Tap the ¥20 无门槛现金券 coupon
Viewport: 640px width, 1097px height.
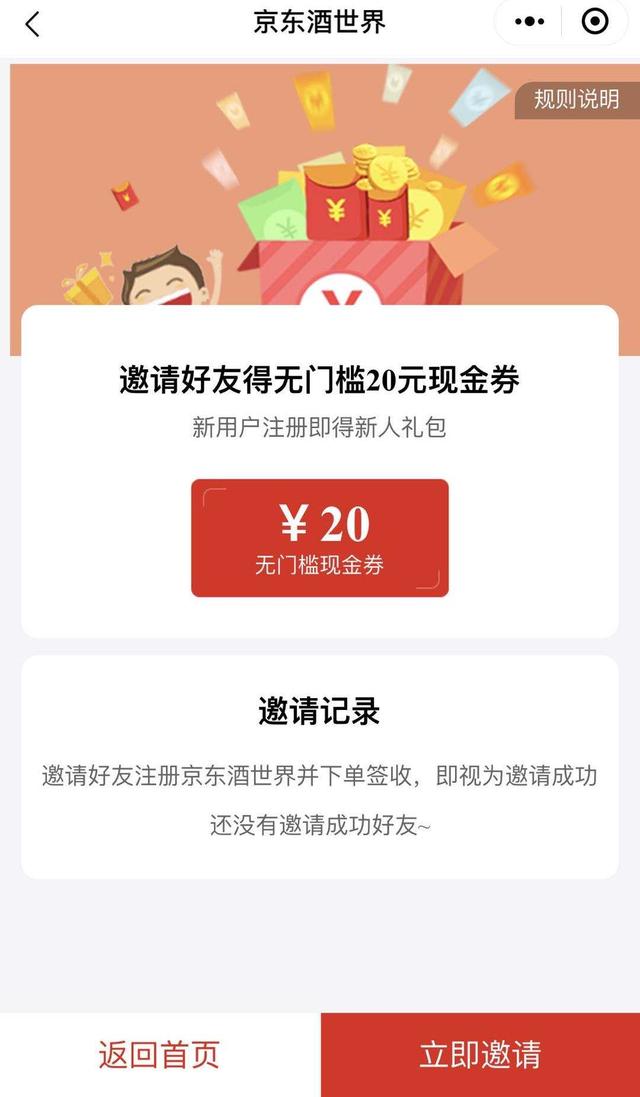click(320, 538)
